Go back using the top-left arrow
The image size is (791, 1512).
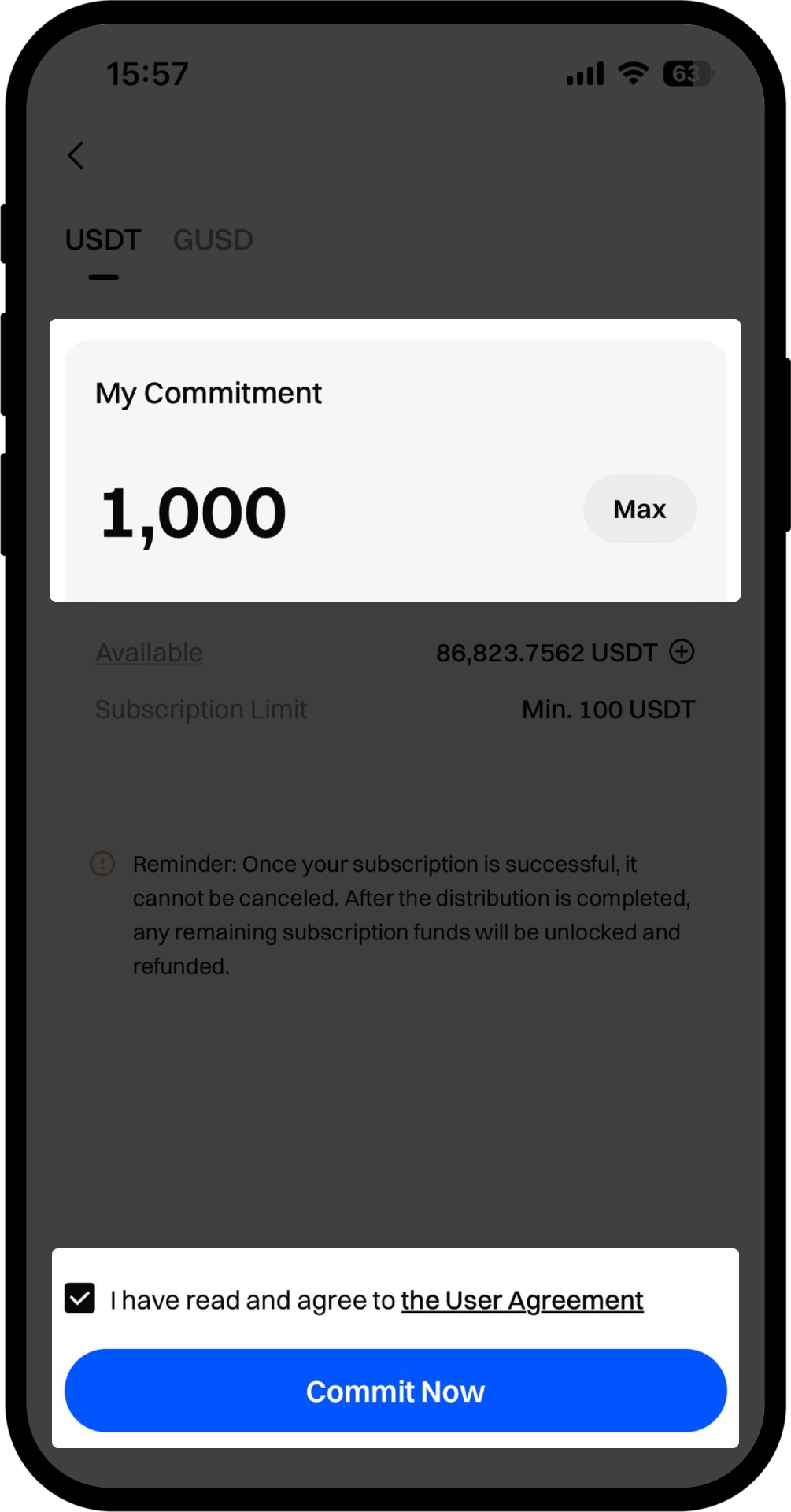pos(76,155)
